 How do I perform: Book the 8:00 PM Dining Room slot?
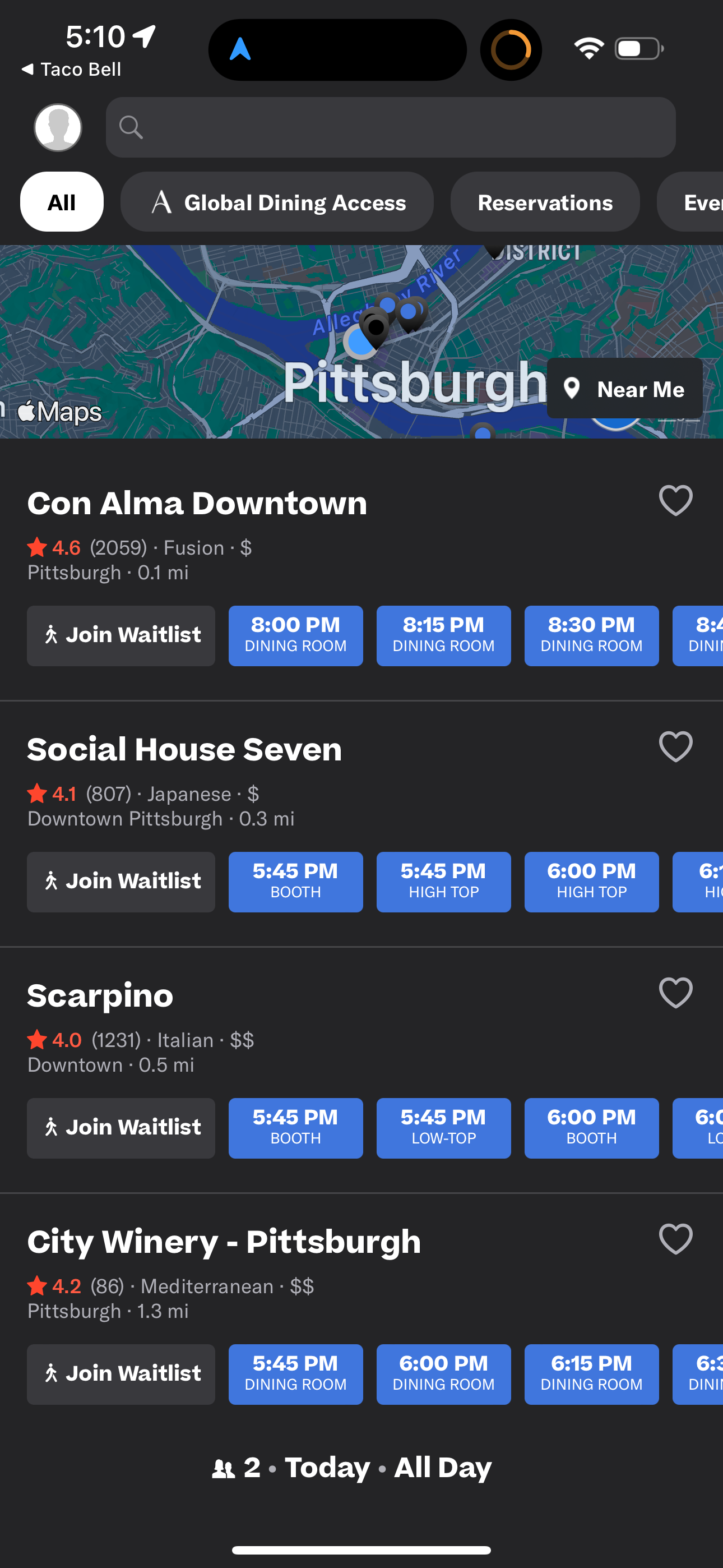(x=296, y=635)
